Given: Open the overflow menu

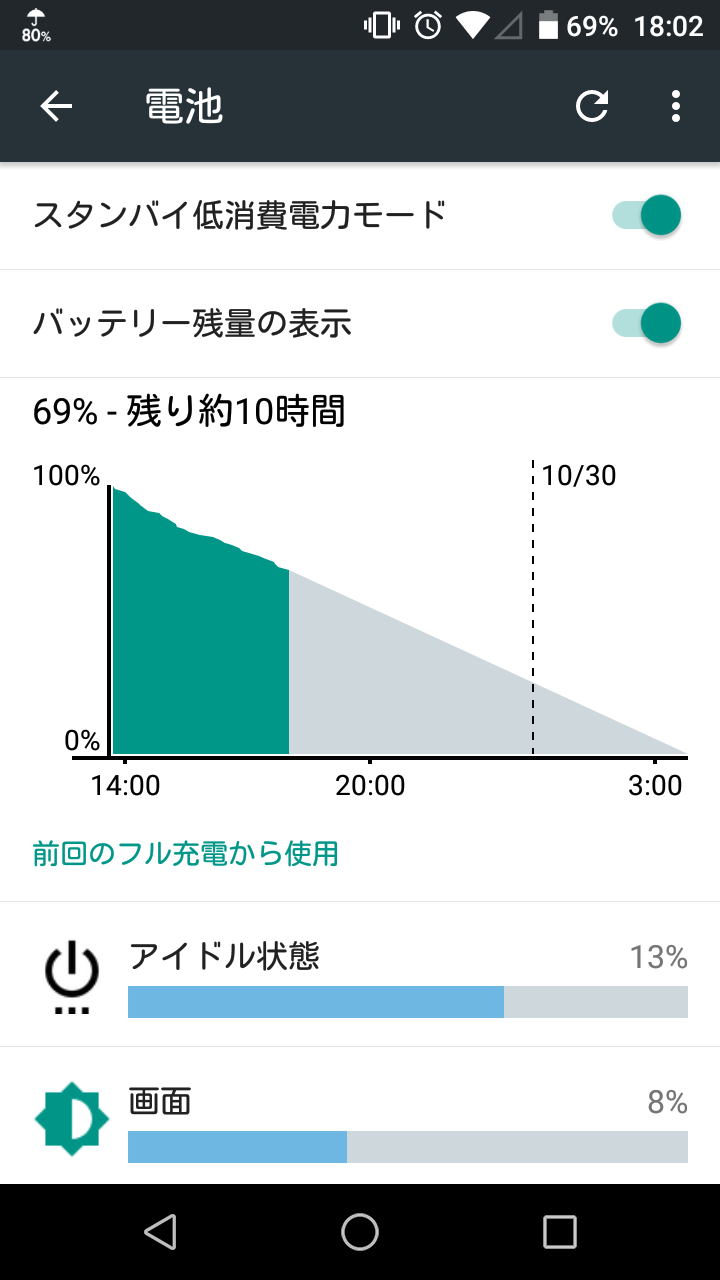Looking at the screenshot, I should point(676,106).
